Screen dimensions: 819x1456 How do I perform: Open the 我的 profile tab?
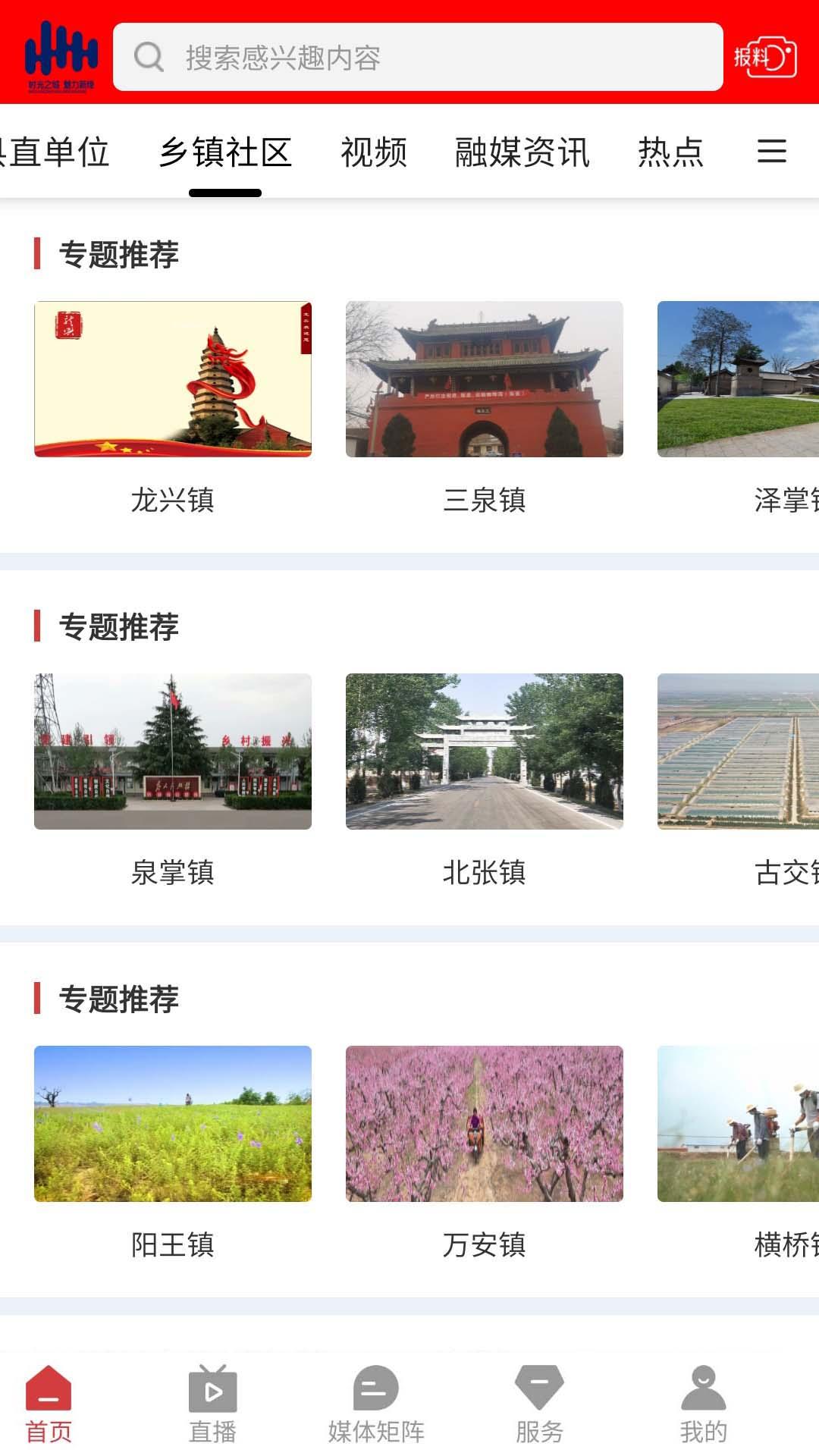pyautogui.click(x=703, y=1404)
